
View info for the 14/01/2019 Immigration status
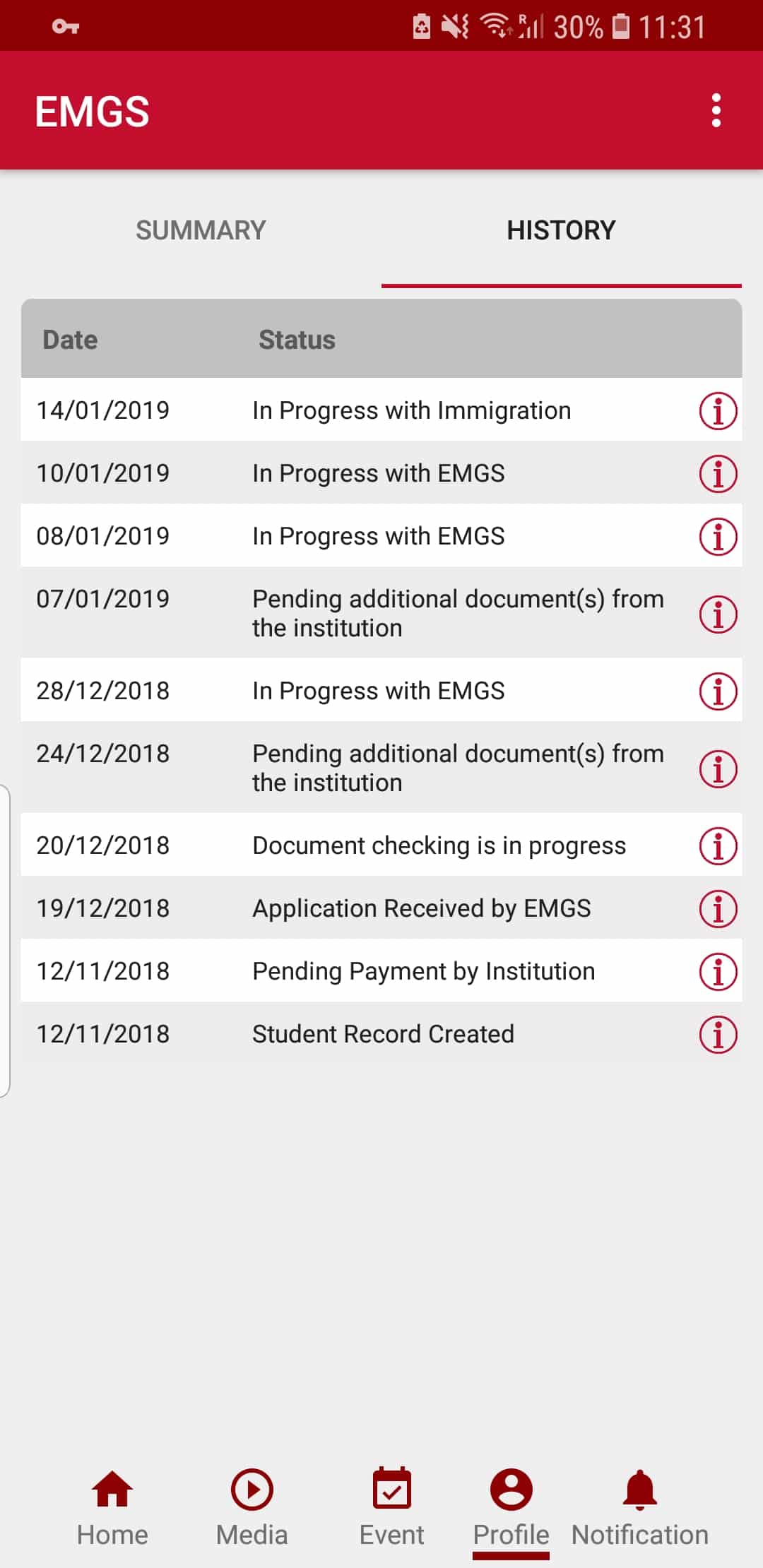(x=718, y=410)
